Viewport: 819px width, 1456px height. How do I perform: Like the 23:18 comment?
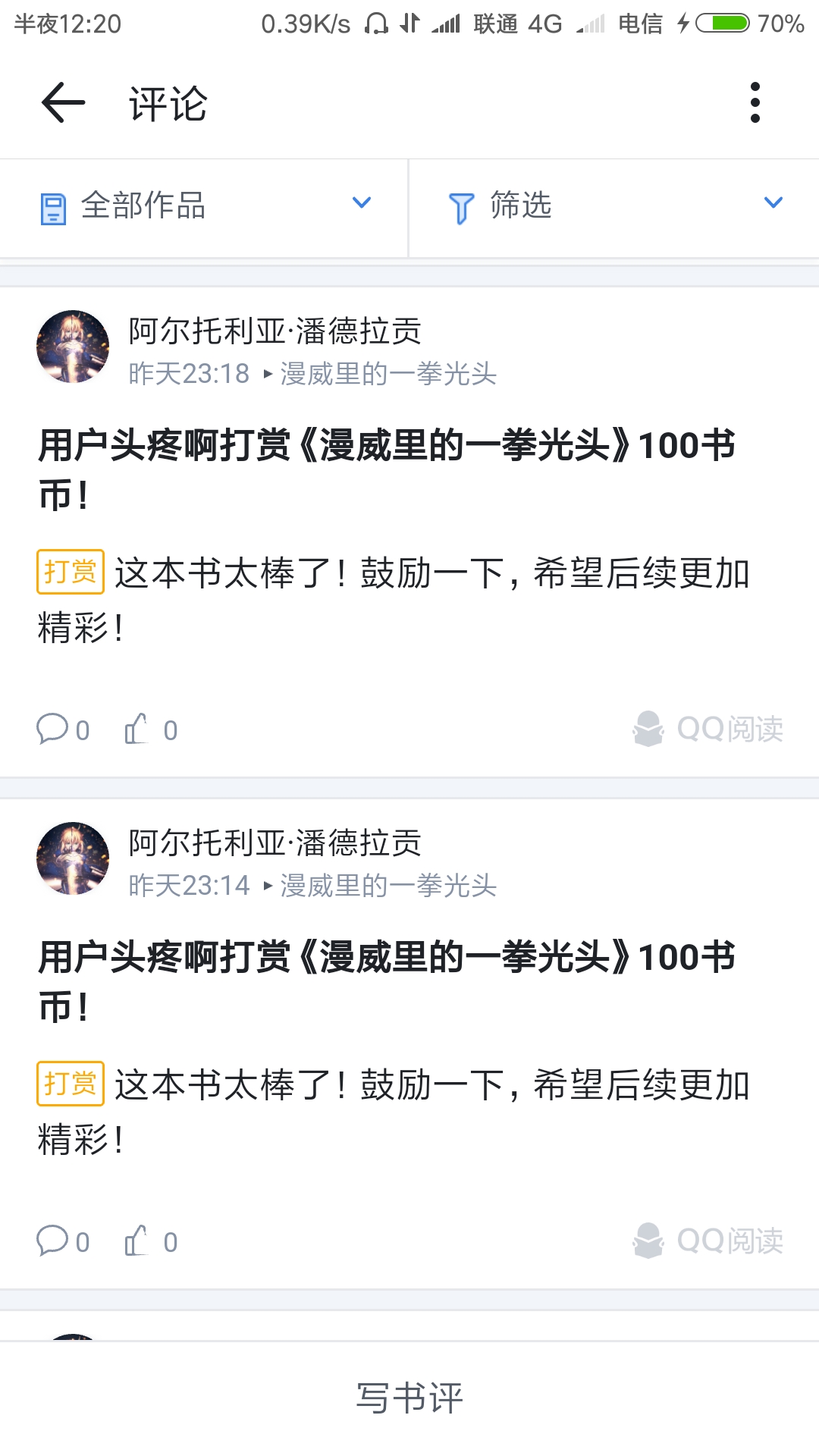pos(151,730)
